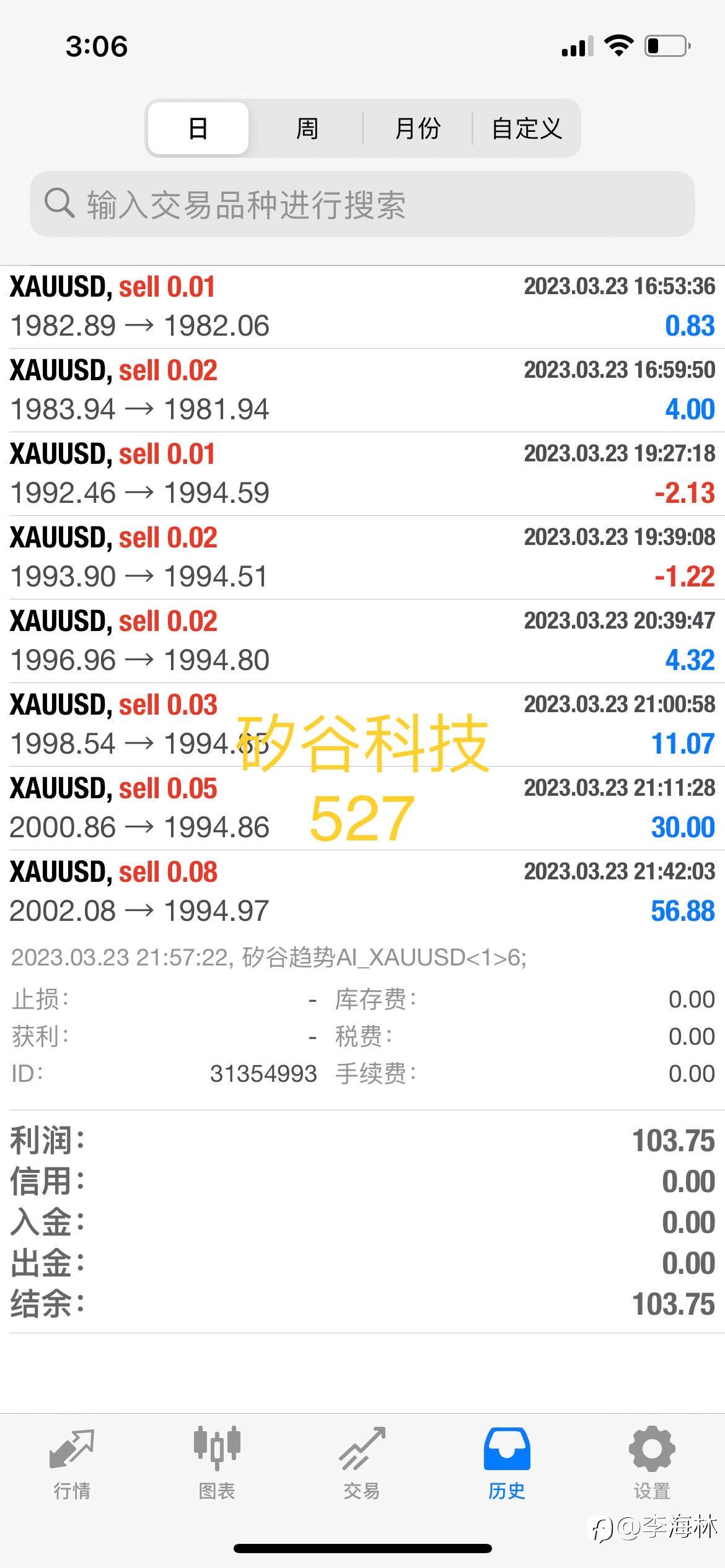Switch to the 周 (week) period
725x1568 pixels.
307,128
